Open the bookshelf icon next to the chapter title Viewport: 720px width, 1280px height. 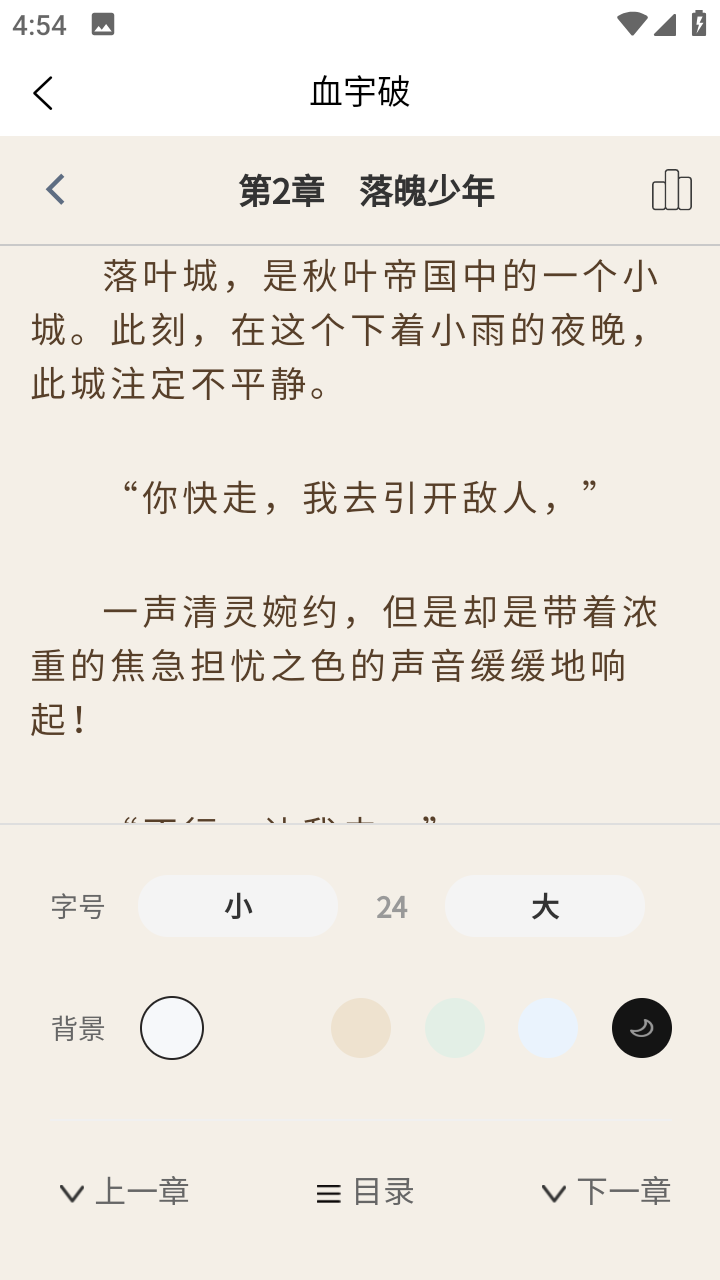point(672,190)
